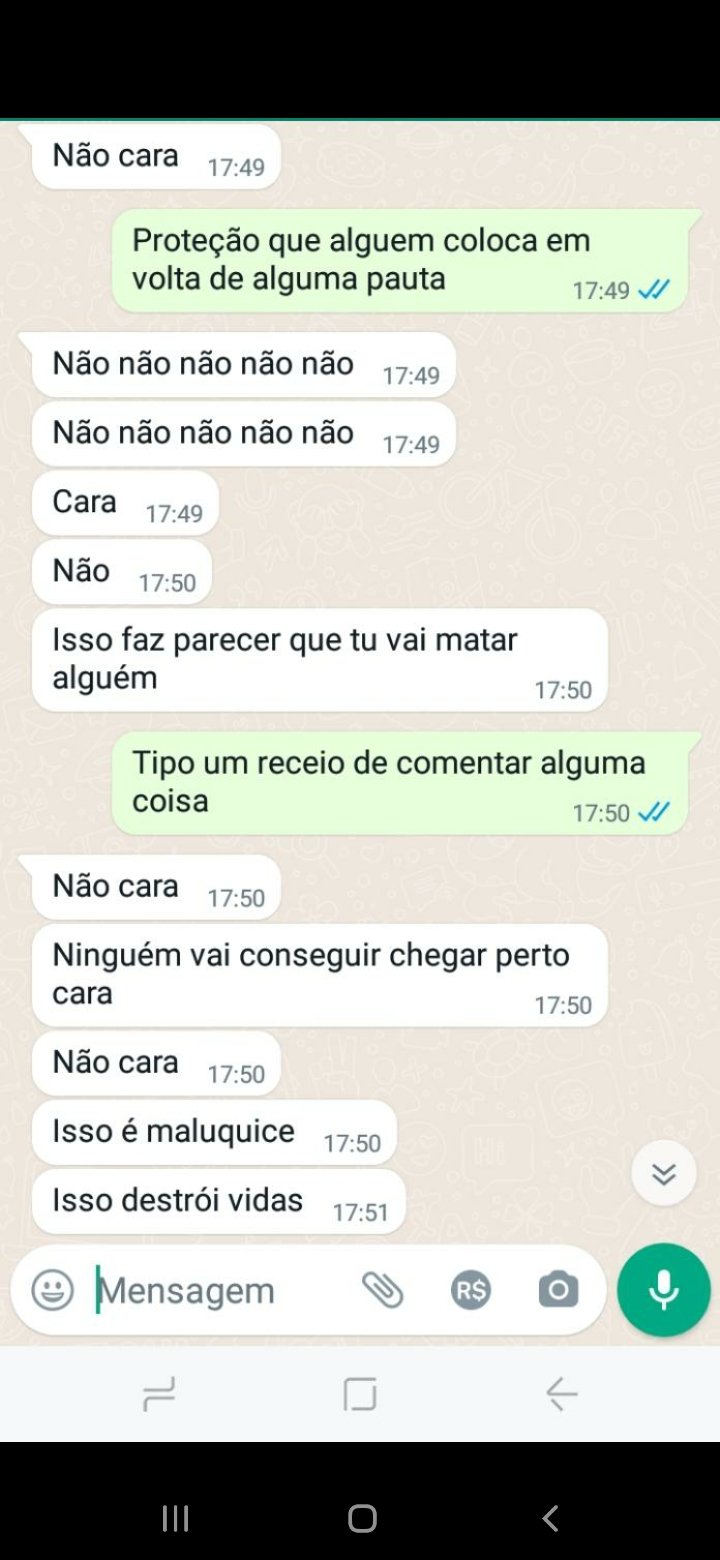720x1560 pixels.
Task: Jump to the latest messages
Action: tap(664, 1173)
